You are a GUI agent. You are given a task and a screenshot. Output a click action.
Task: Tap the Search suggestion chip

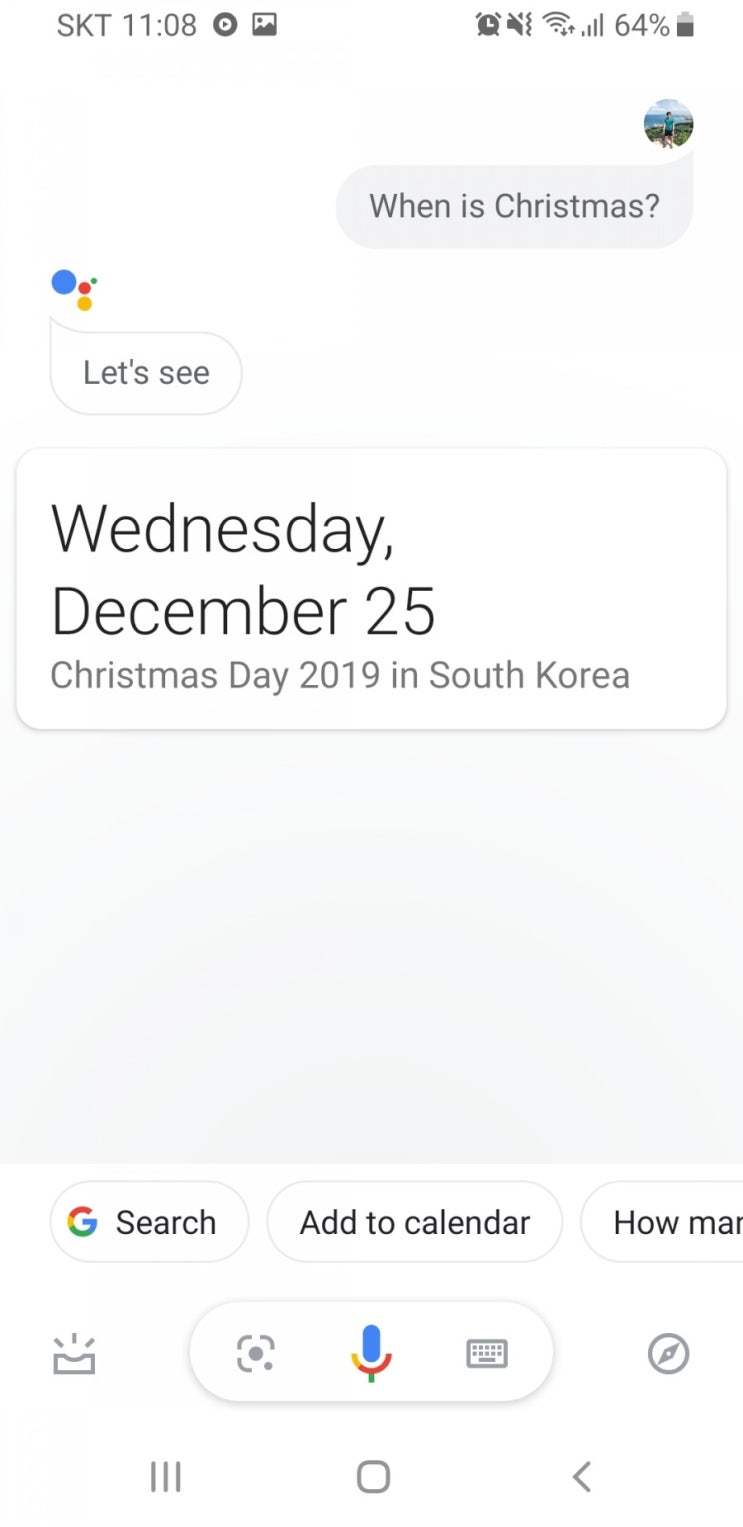pos(148,1221)
